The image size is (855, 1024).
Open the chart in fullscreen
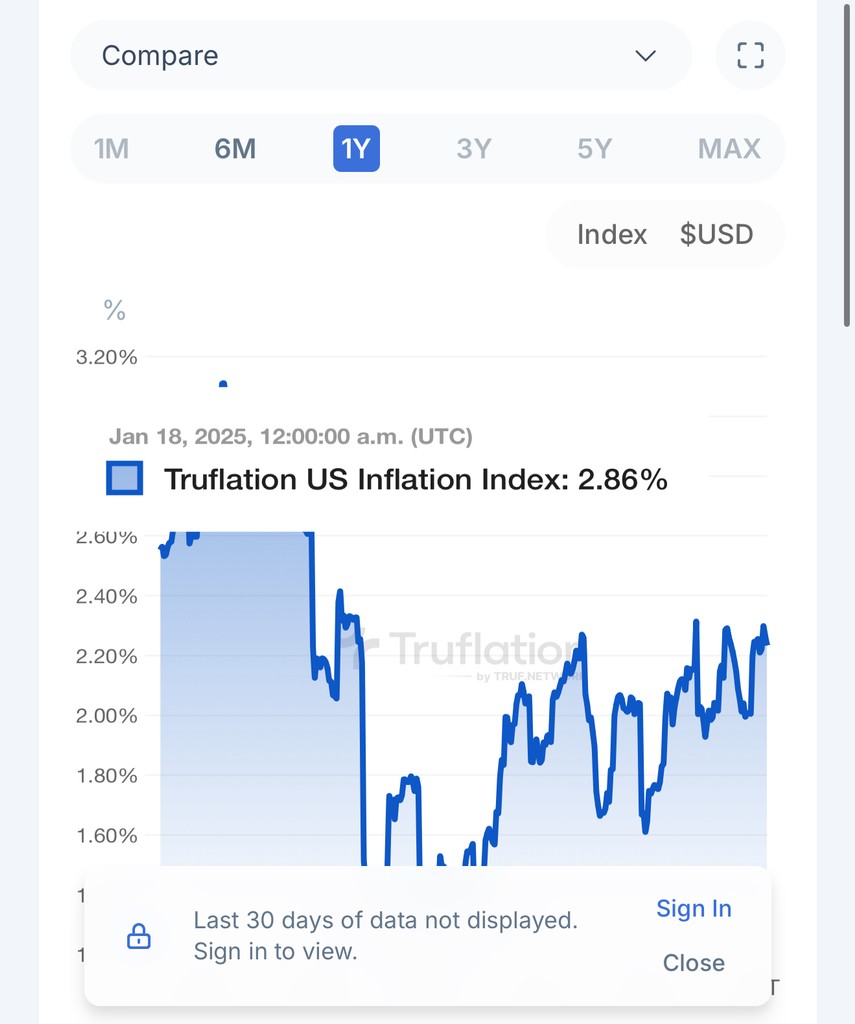(750, 56)
